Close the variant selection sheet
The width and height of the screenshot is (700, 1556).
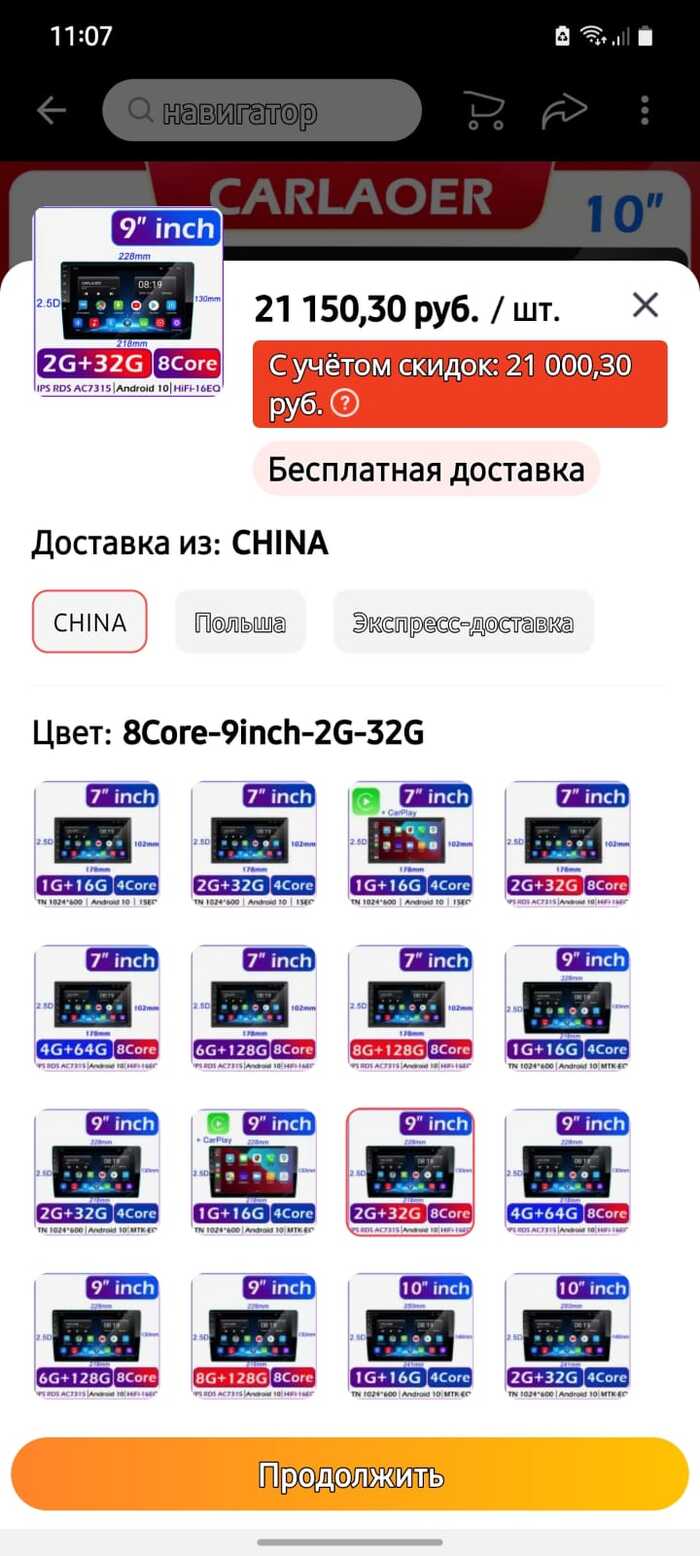[x=646, y=305]
